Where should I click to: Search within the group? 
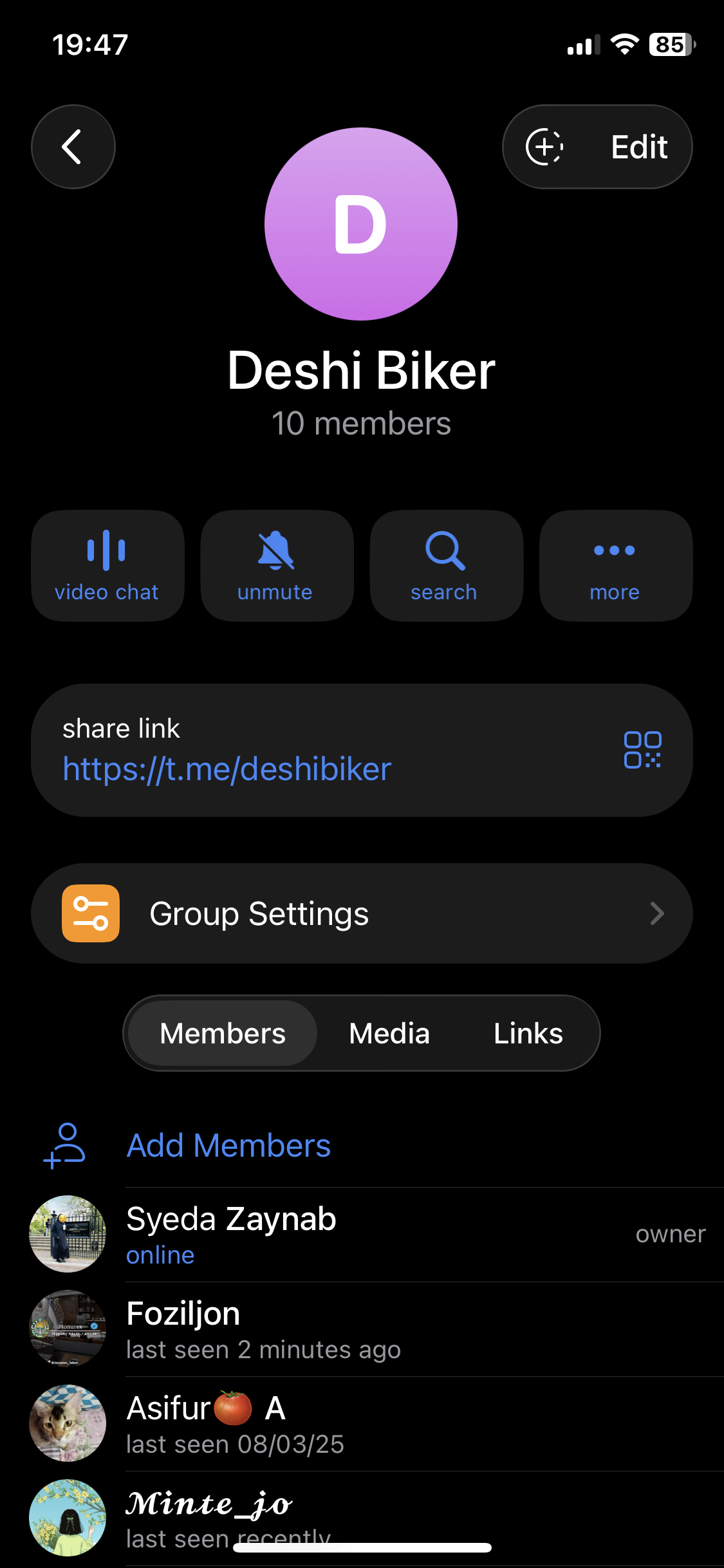pos(446,566)
